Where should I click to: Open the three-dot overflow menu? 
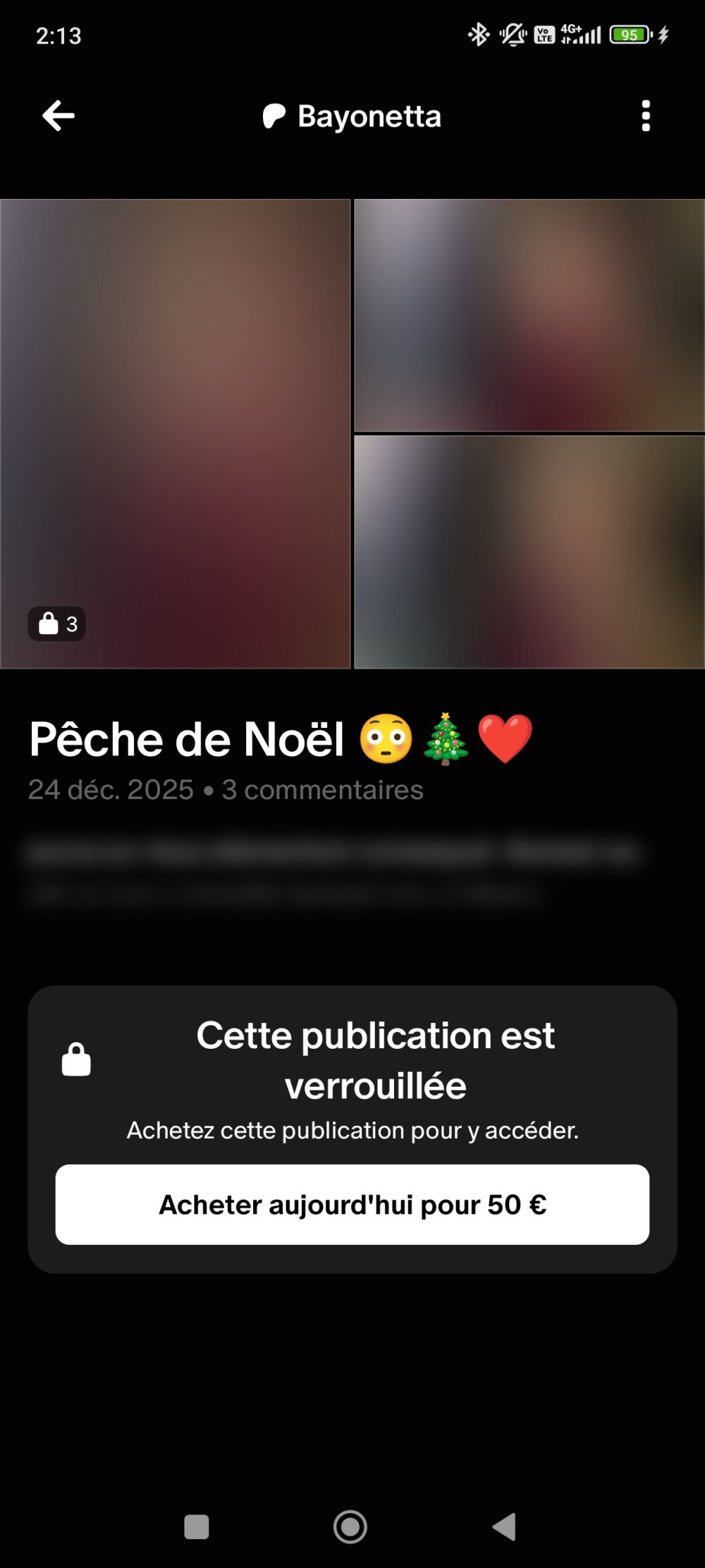pyautogui.click(x=646, y=116)
